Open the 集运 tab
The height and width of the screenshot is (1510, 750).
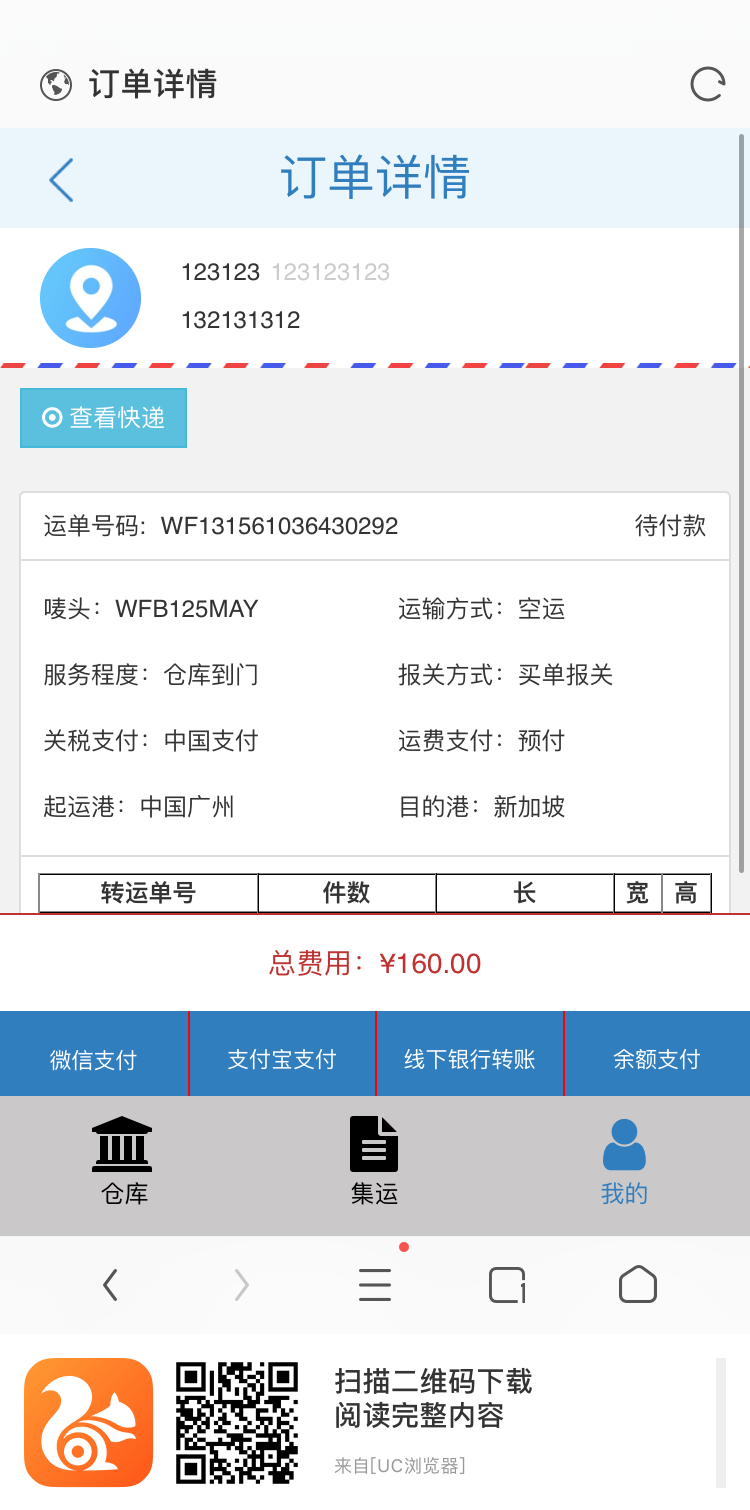(374, 1162)
